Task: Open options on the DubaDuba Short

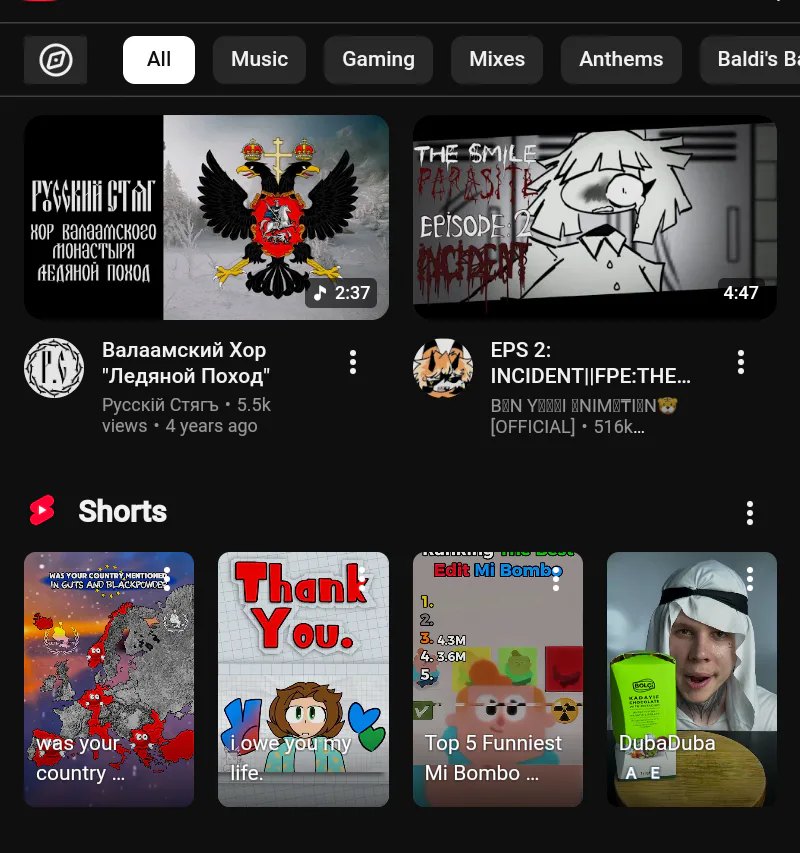Action: [750, 578]
